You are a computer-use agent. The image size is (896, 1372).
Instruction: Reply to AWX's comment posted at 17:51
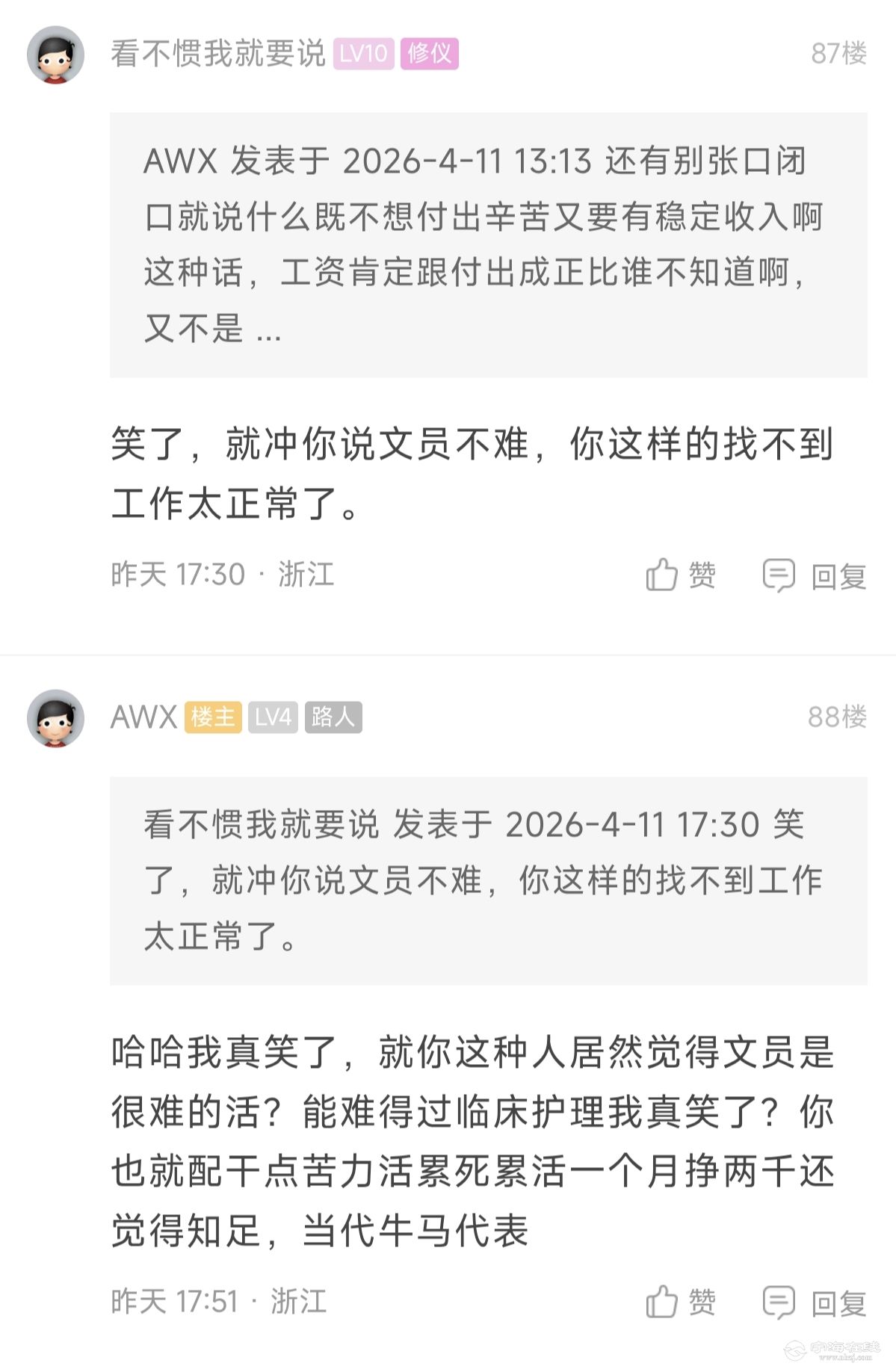[814, 1303]
